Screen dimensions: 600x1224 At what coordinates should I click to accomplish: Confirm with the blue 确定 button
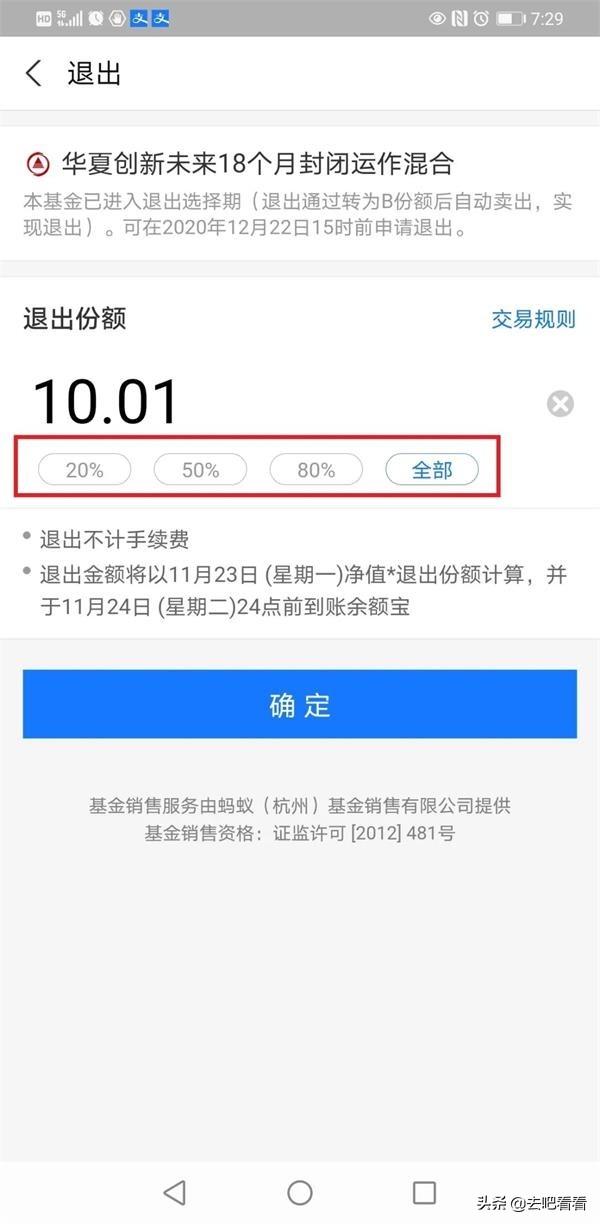[300, 704]
